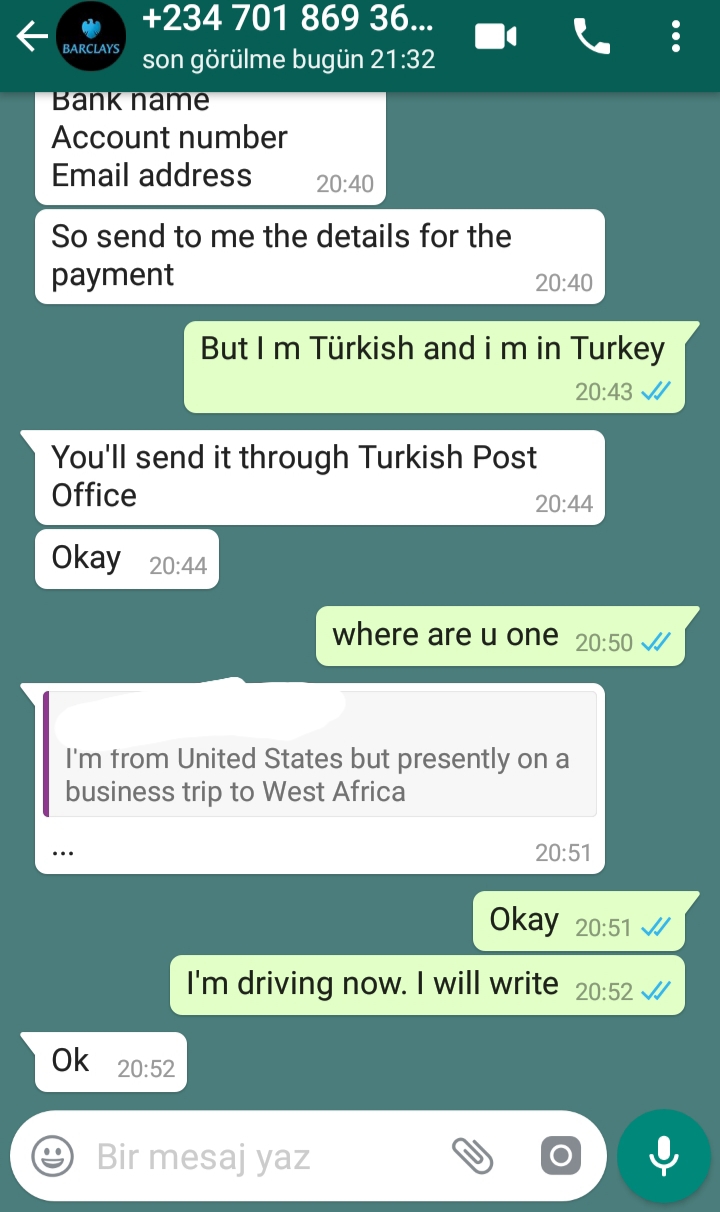Open the emoji picker

point(52,1157)
